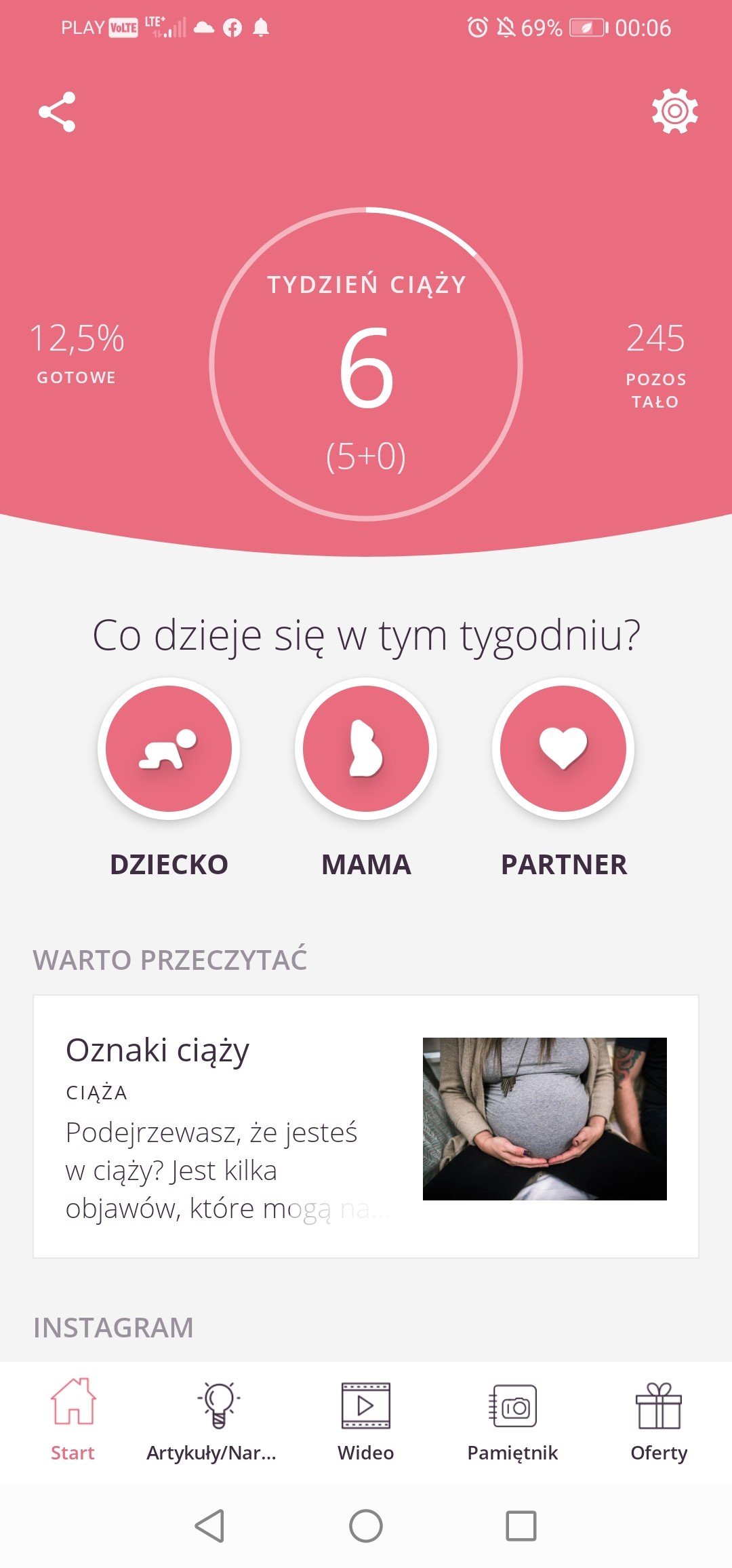Go to the Start tab
Screen dimensions: 732x1568
click(x=73, y=1419)
